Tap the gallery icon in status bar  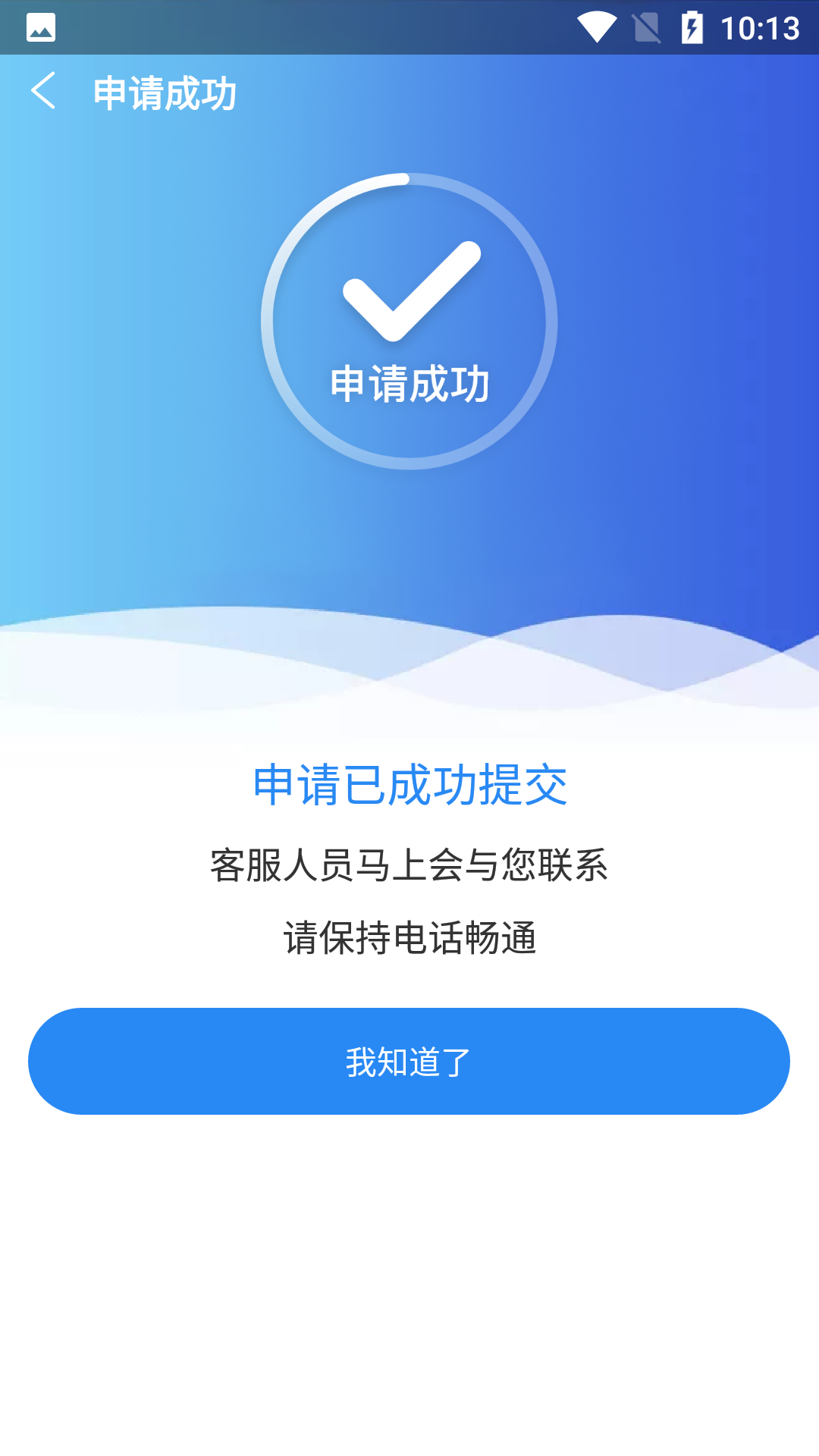click(39, 27)
